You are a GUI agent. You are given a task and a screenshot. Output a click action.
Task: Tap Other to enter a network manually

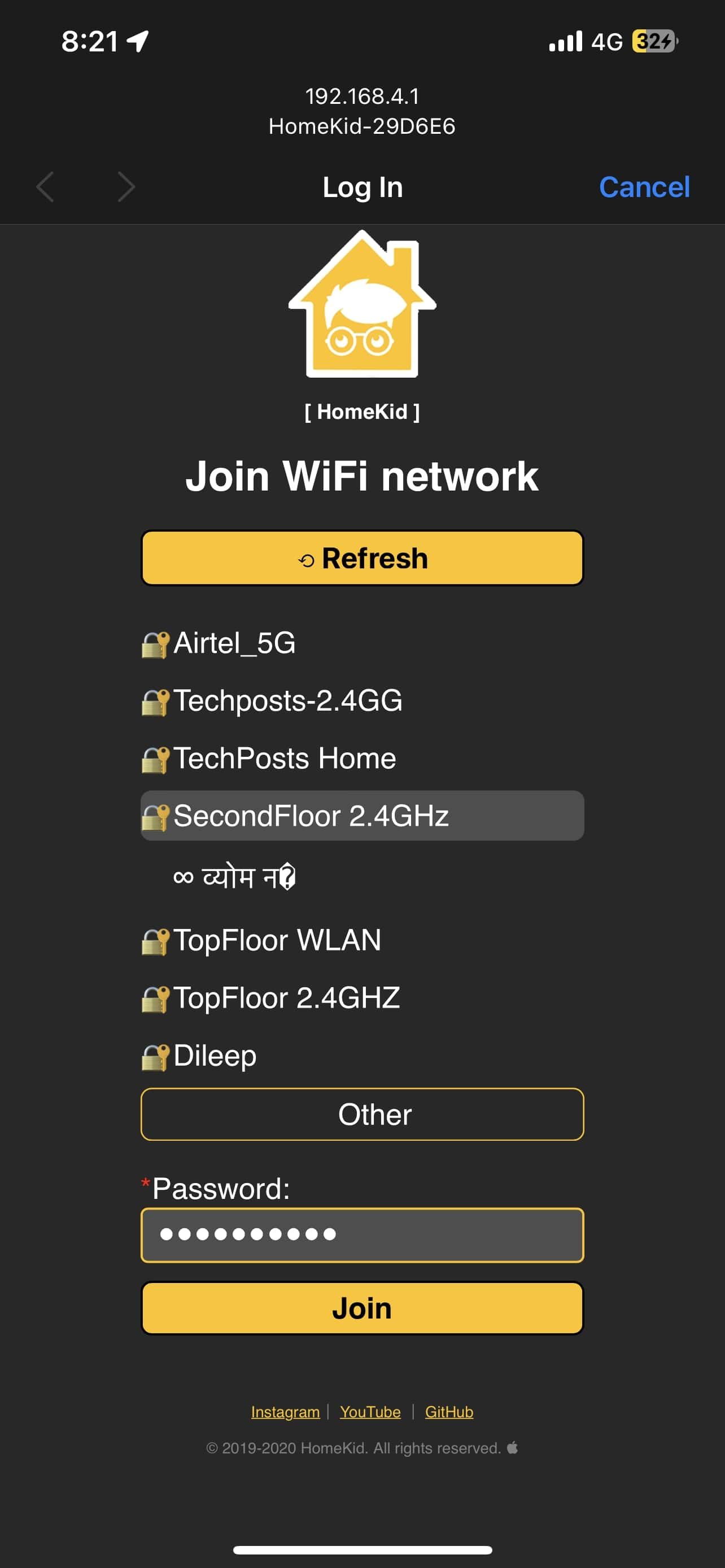pyautogui.click(x=362, y=1115)
